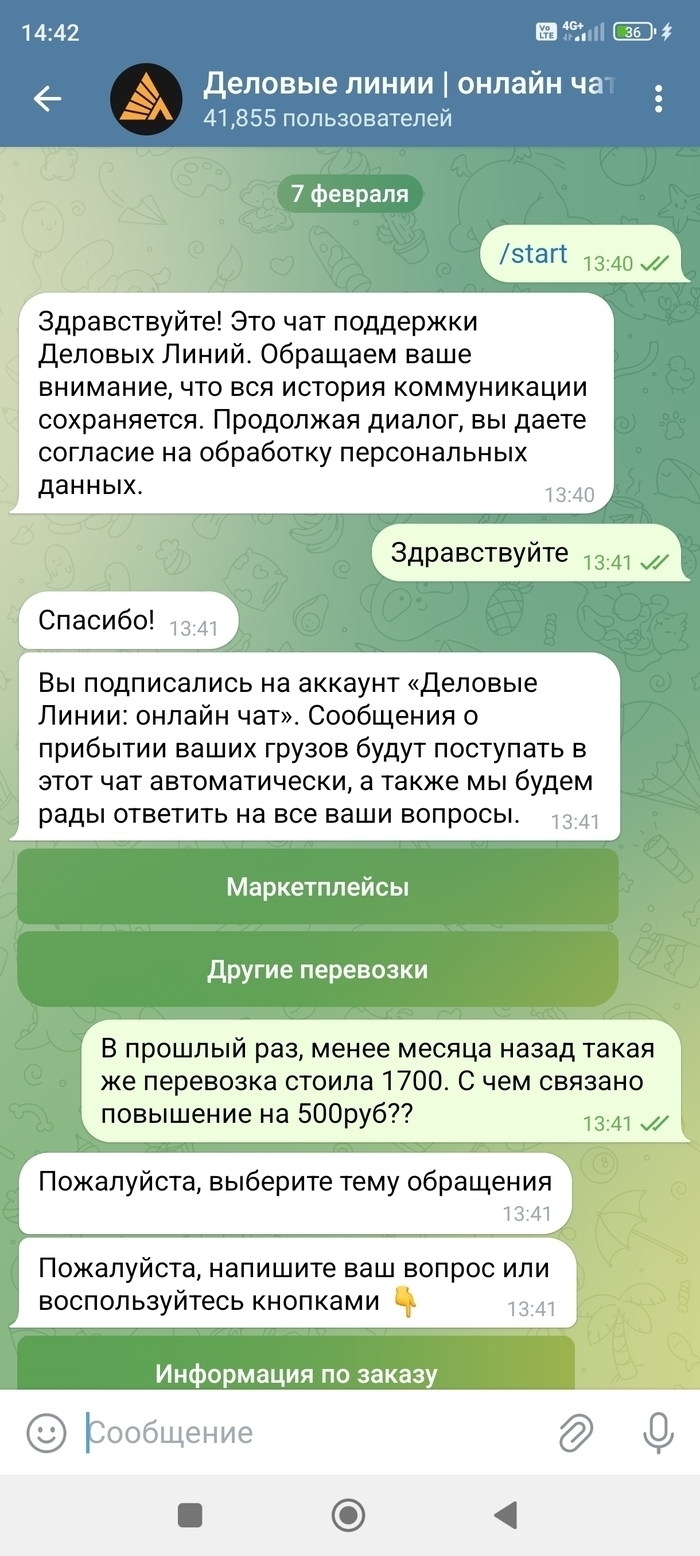This screenshot has width=700, height=1556.
Task: Choose the Другие перевозки option
Action: coord(317,970)
